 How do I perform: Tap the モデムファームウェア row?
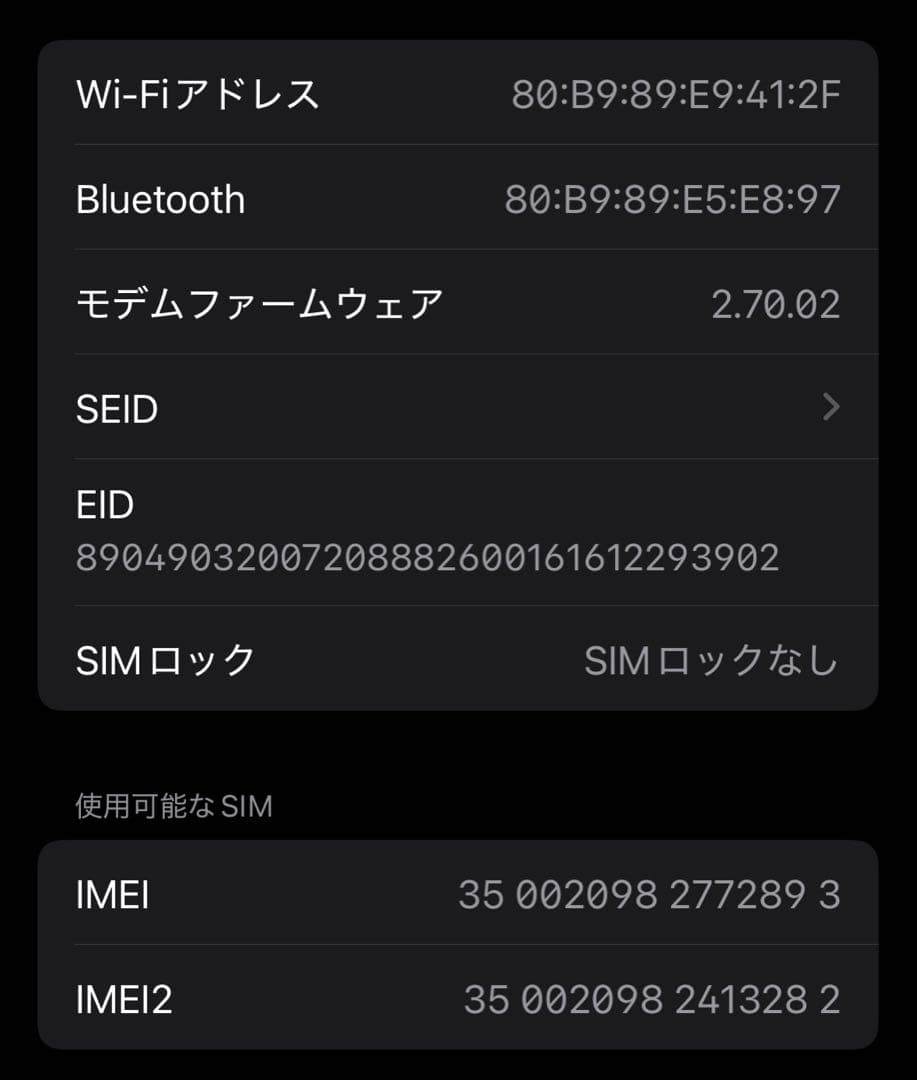458,303
